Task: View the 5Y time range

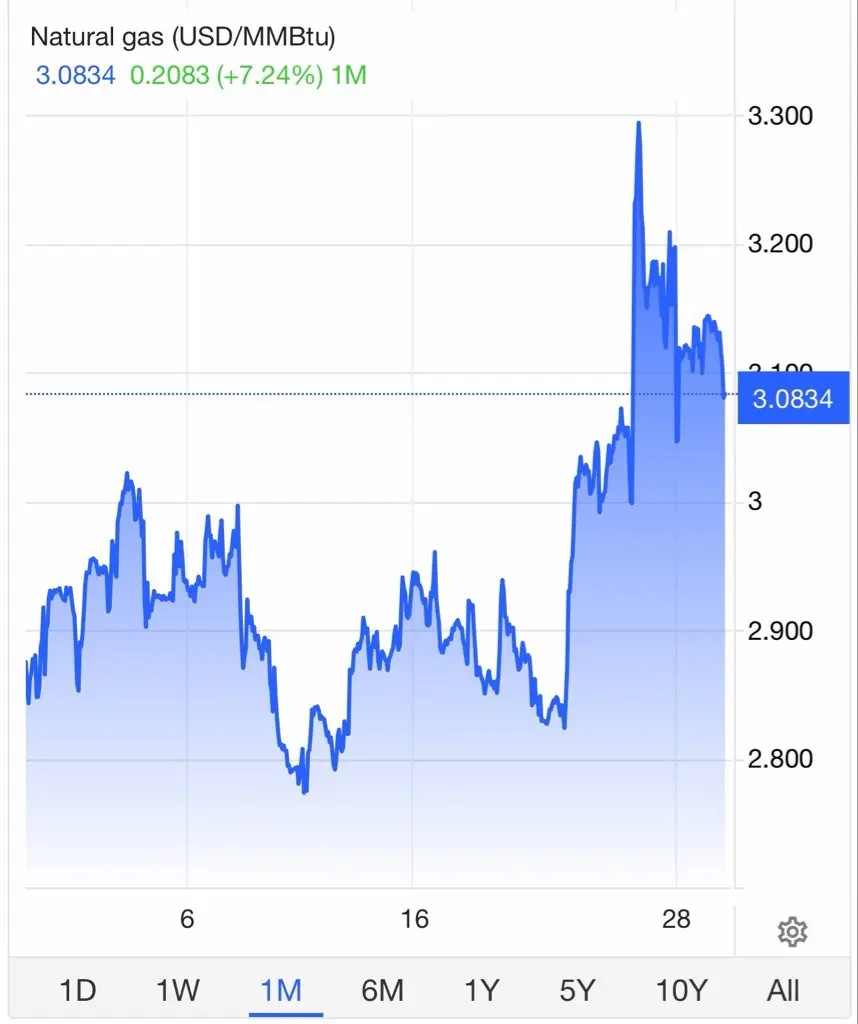Action: pos(578,991)
